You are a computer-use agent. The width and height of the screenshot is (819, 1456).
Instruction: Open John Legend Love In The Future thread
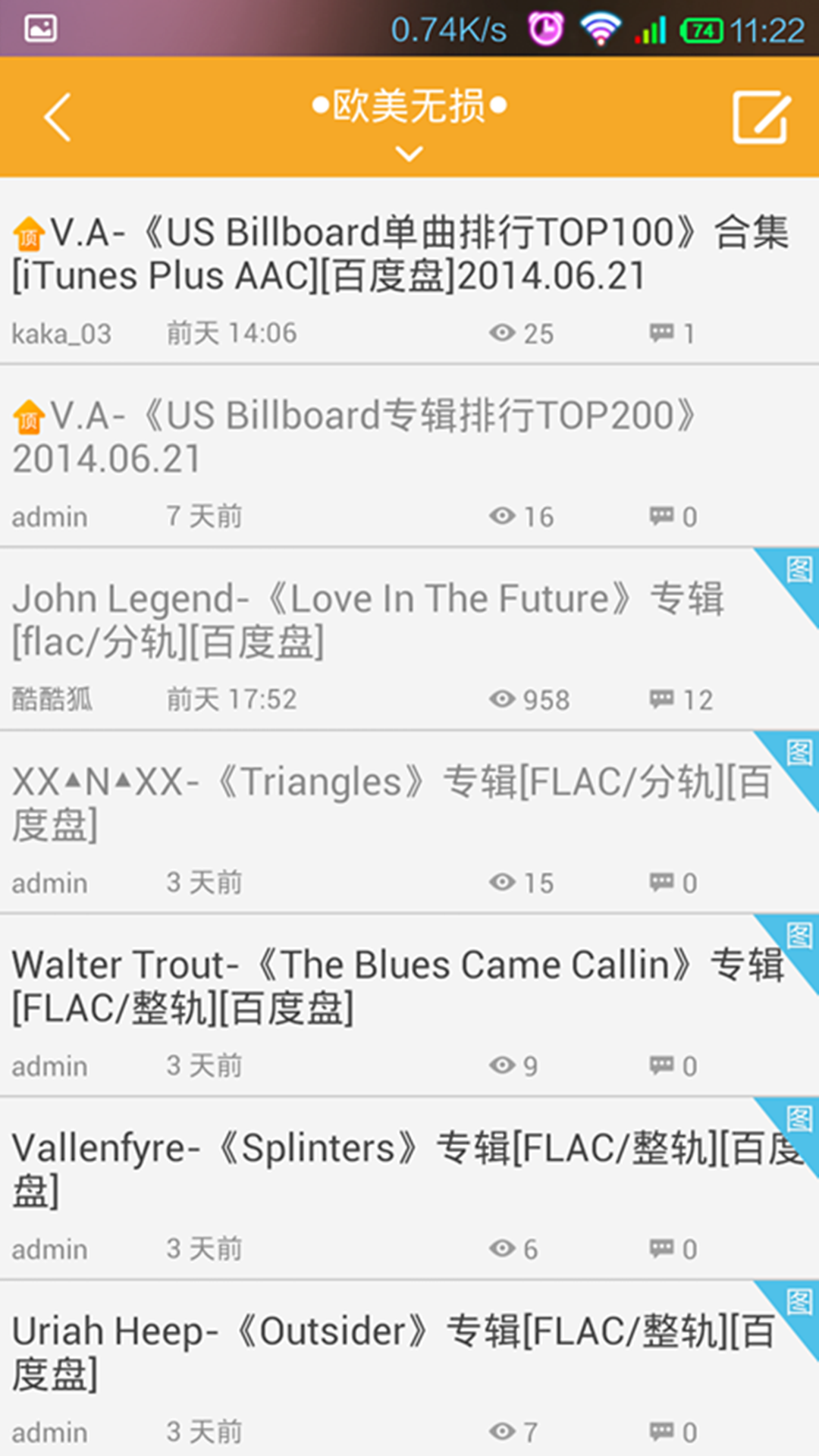(x=368, y=620)
